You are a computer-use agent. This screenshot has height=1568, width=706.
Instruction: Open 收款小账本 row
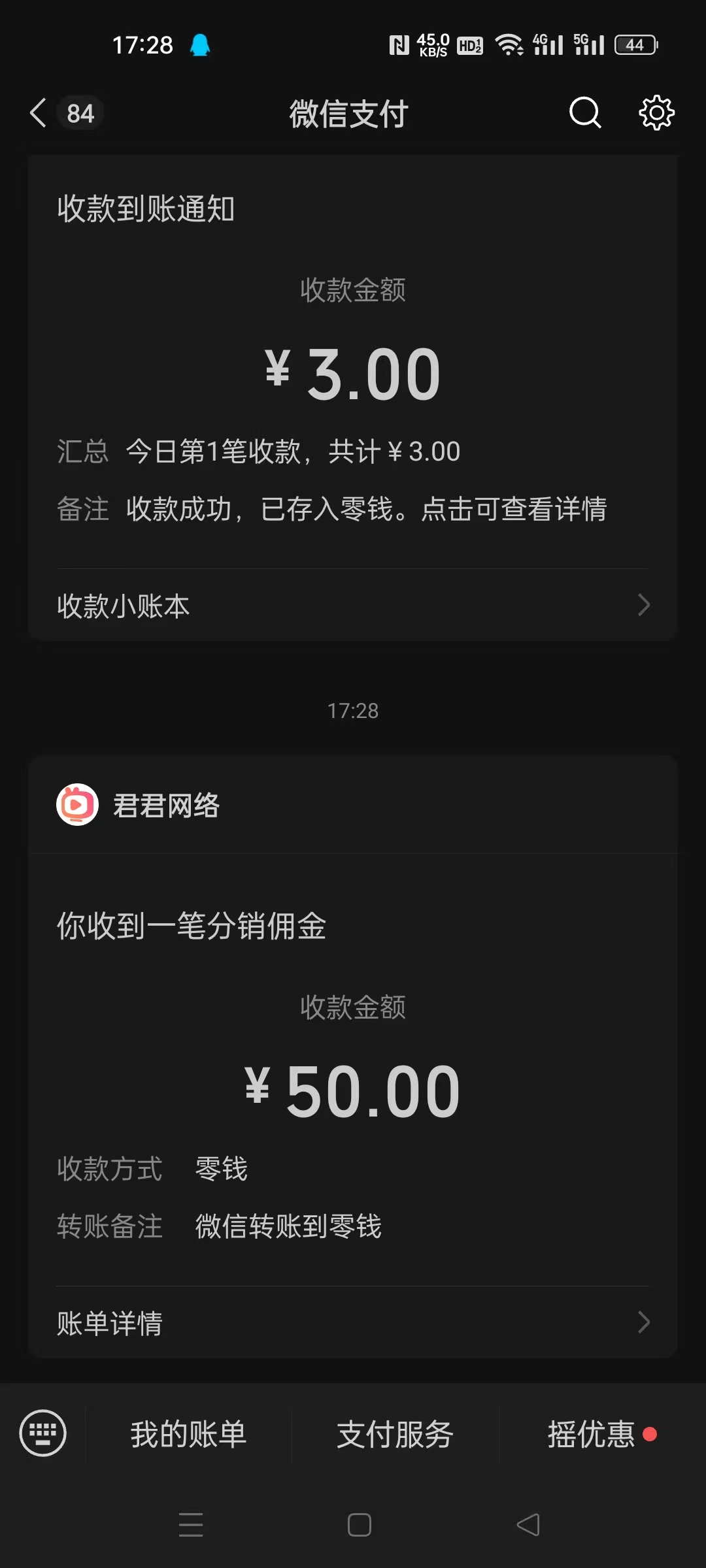coord(353,605)
